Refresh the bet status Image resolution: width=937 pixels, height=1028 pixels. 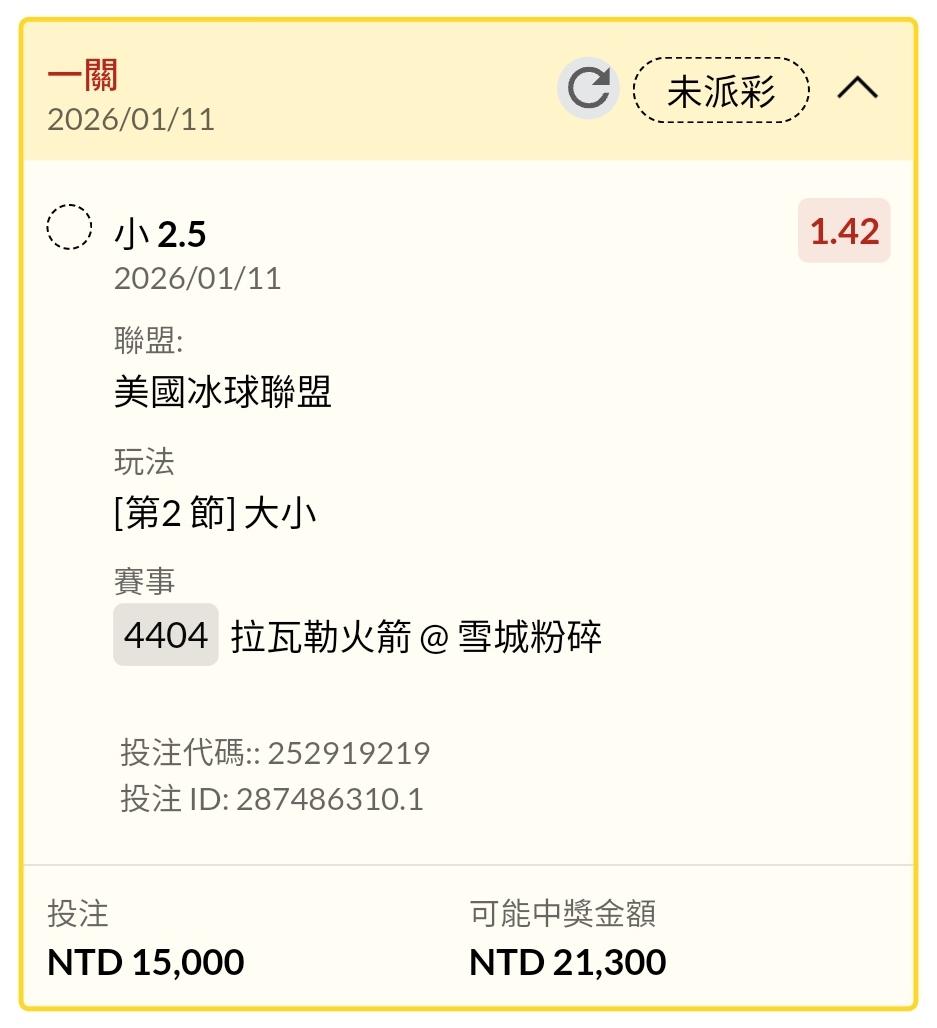588,90
